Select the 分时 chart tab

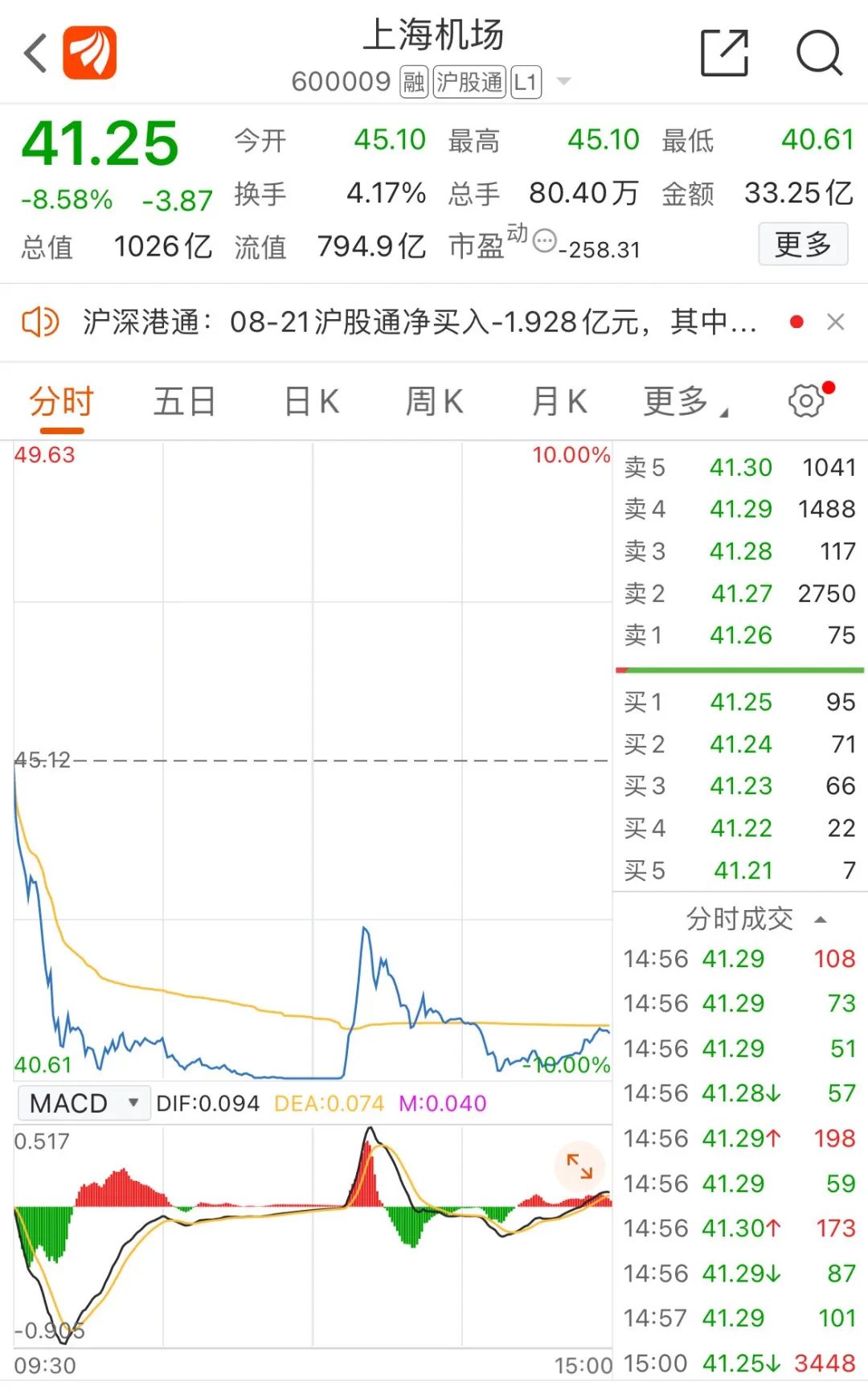[x=62, y=401]
